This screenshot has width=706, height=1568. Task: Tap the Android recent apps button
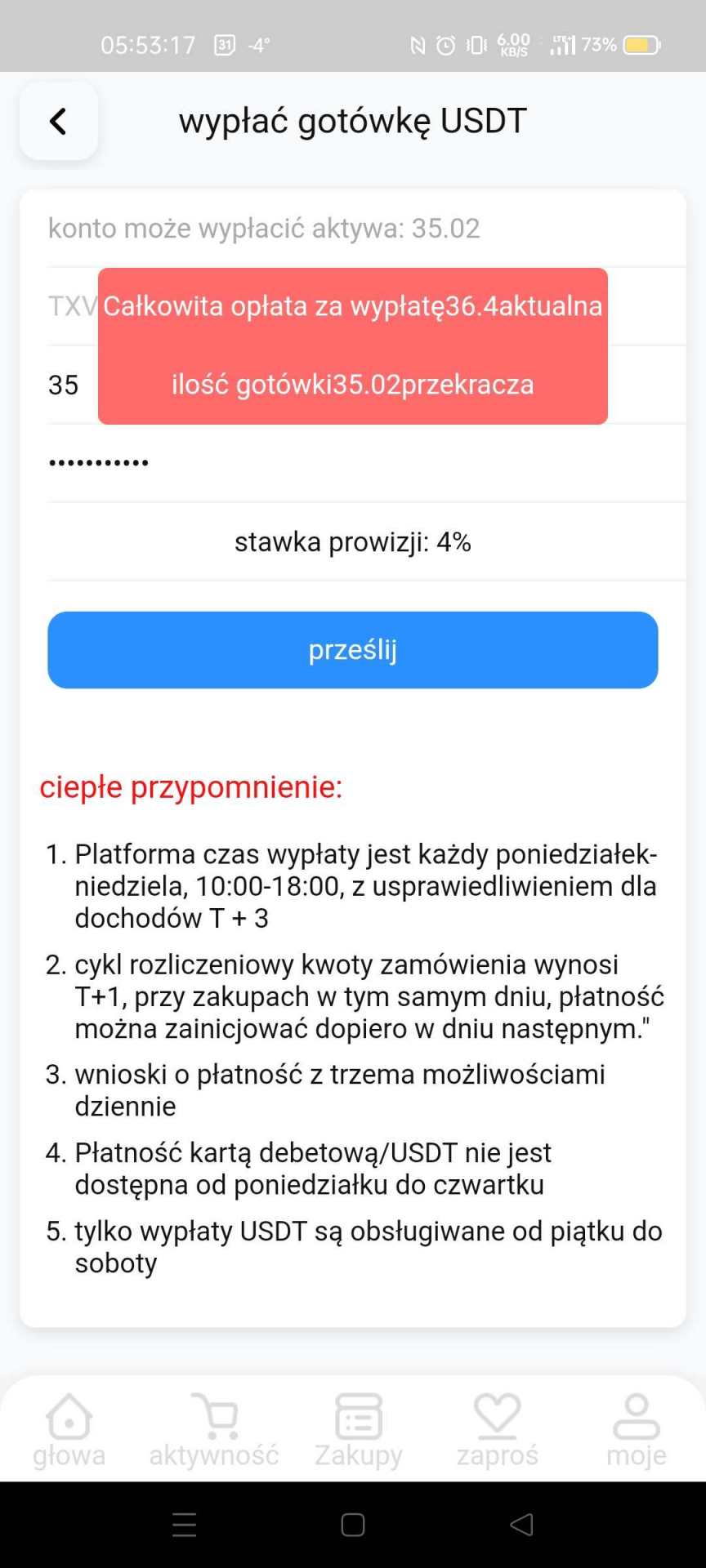184,1524
